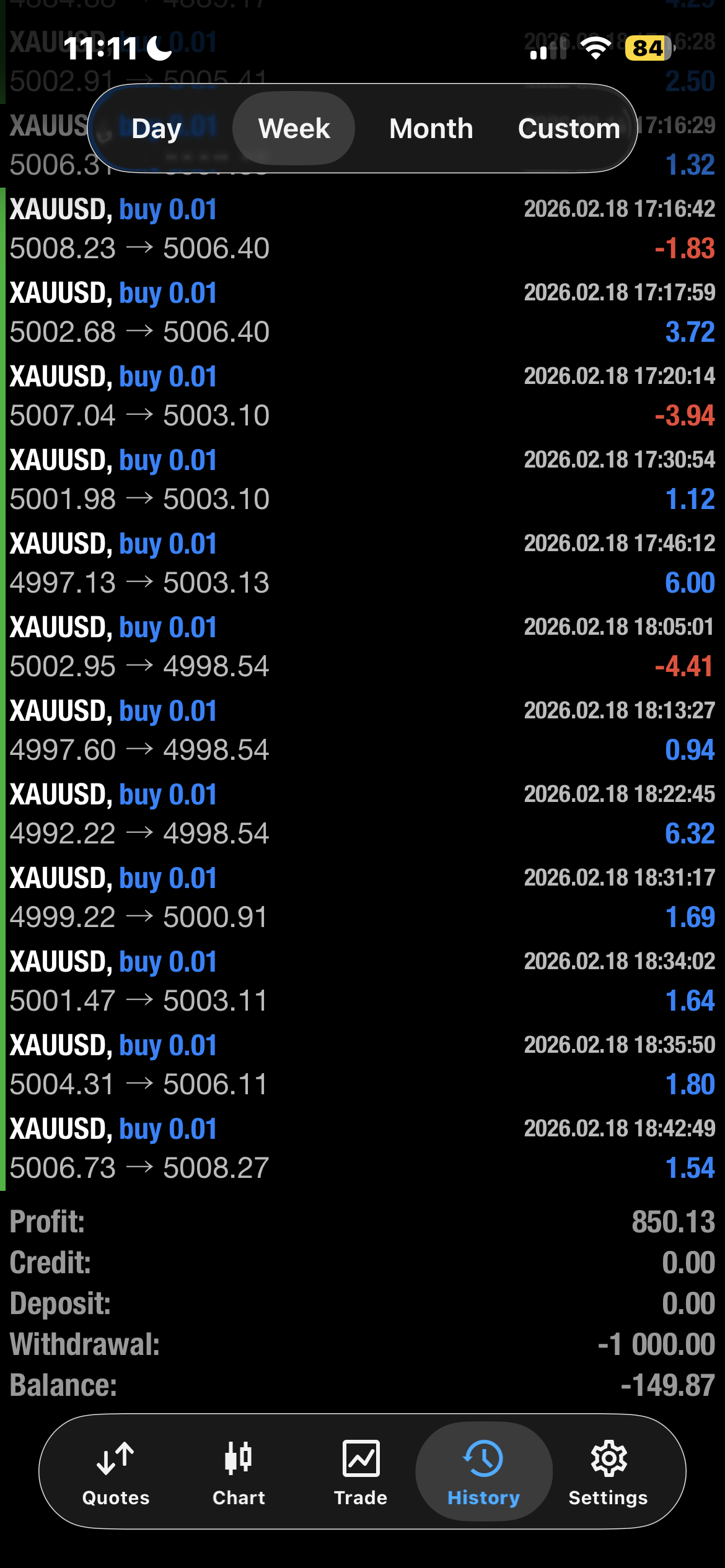
Task: Open the trade closed at 18:13:27
Action: tap(362, 731)
